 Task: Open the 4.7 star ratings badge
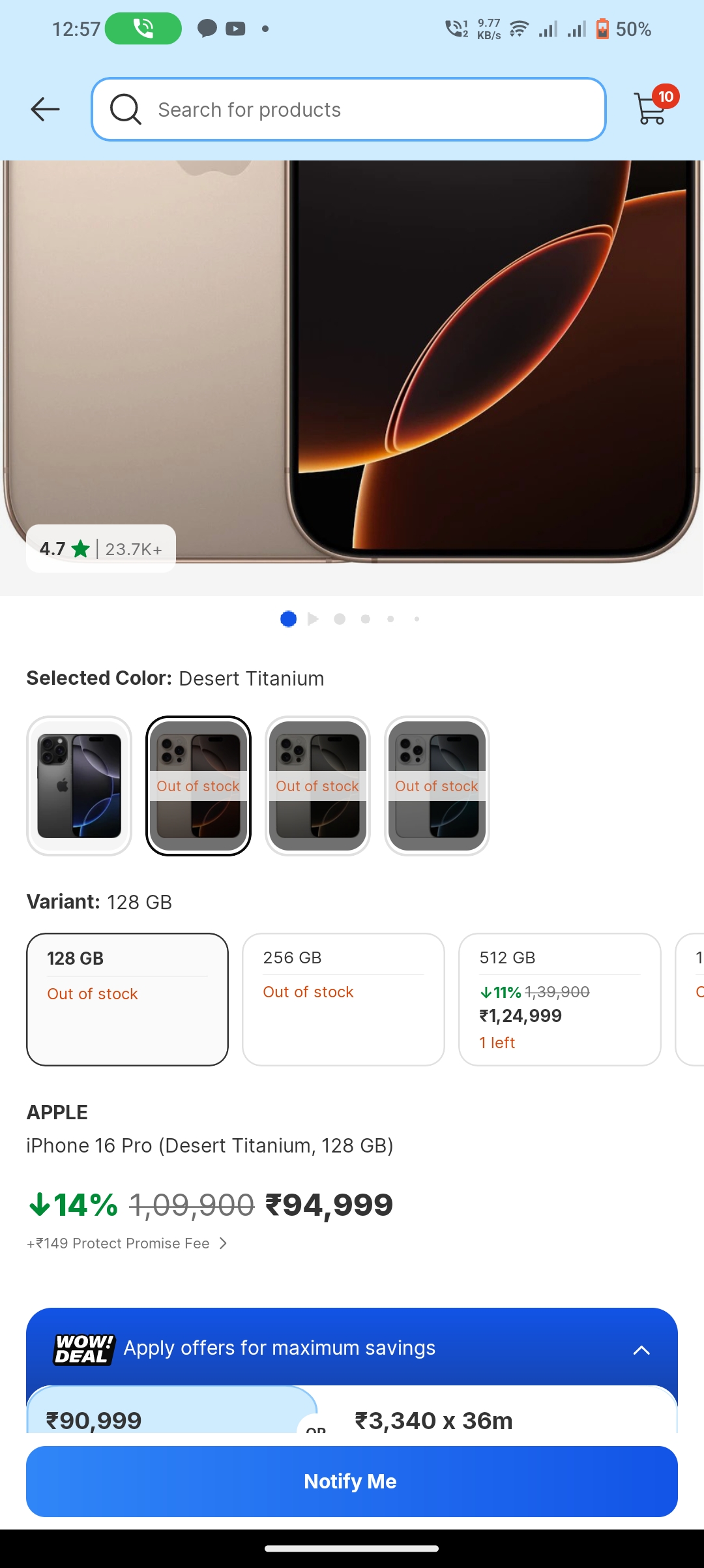[x=101, y=549]
